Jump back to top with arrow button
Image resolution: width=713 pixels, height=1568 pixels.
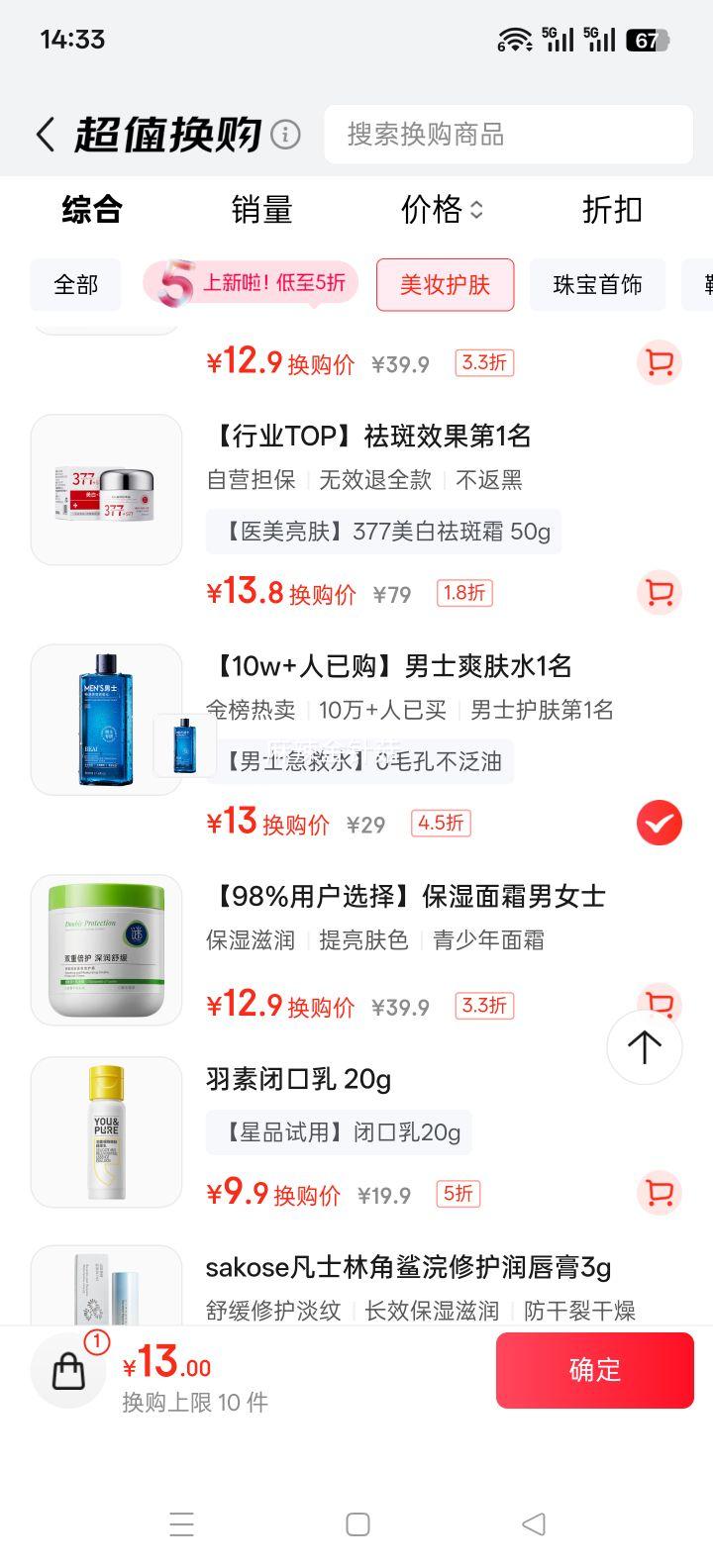click(x=645, y=1047)
